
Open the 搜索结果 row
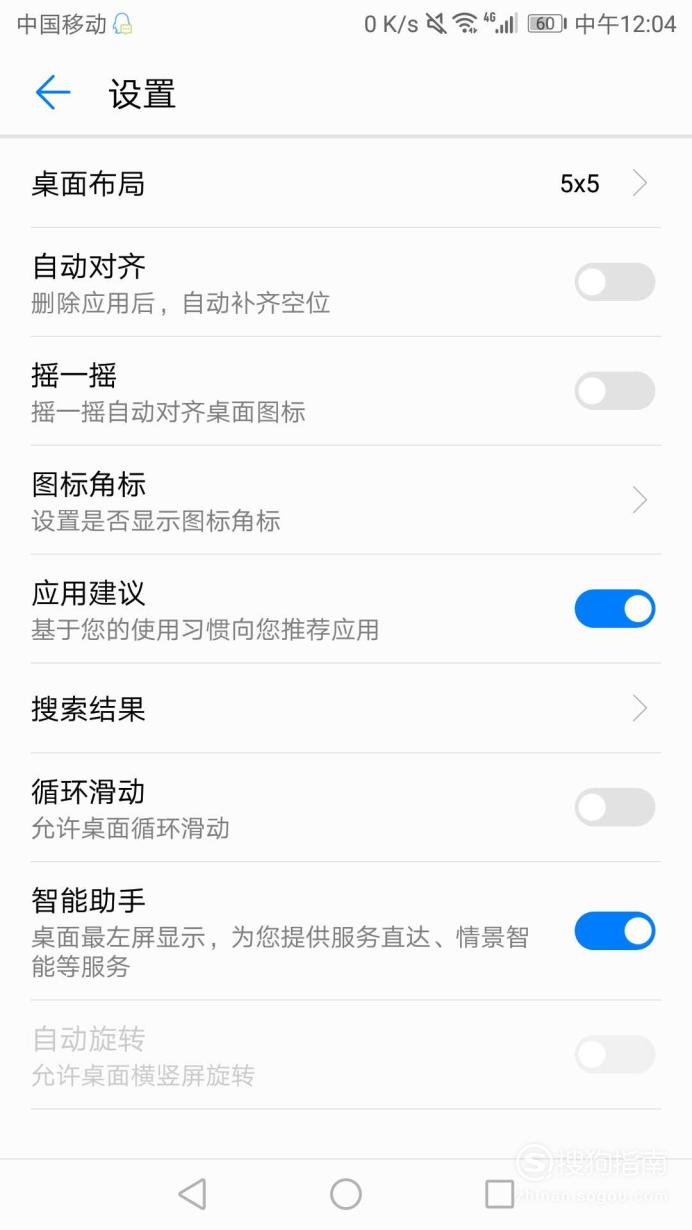click(346, 708)
